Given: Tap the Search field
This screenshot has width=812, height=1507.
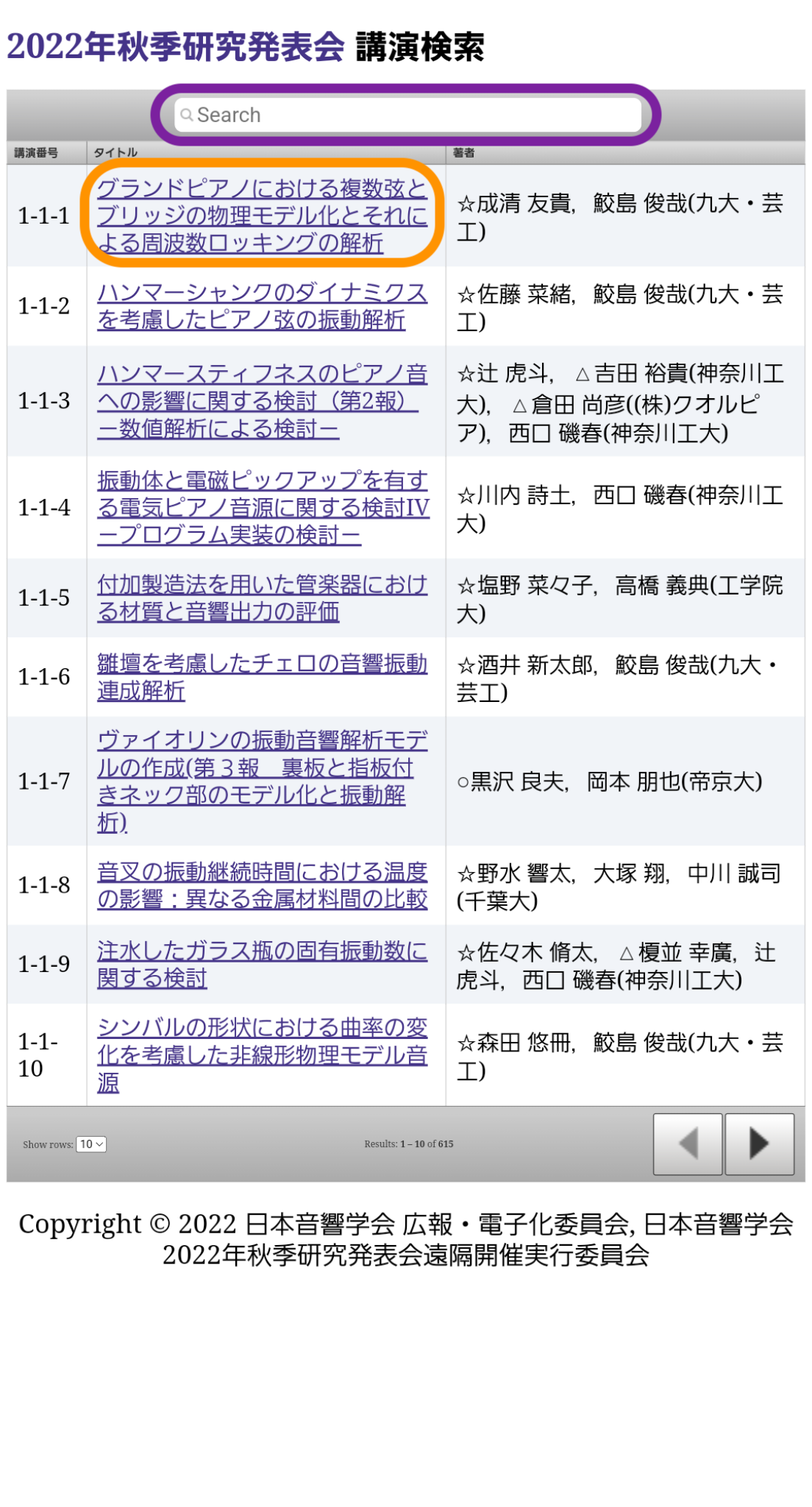Looking at the screenshot, I should click(407, 115).
